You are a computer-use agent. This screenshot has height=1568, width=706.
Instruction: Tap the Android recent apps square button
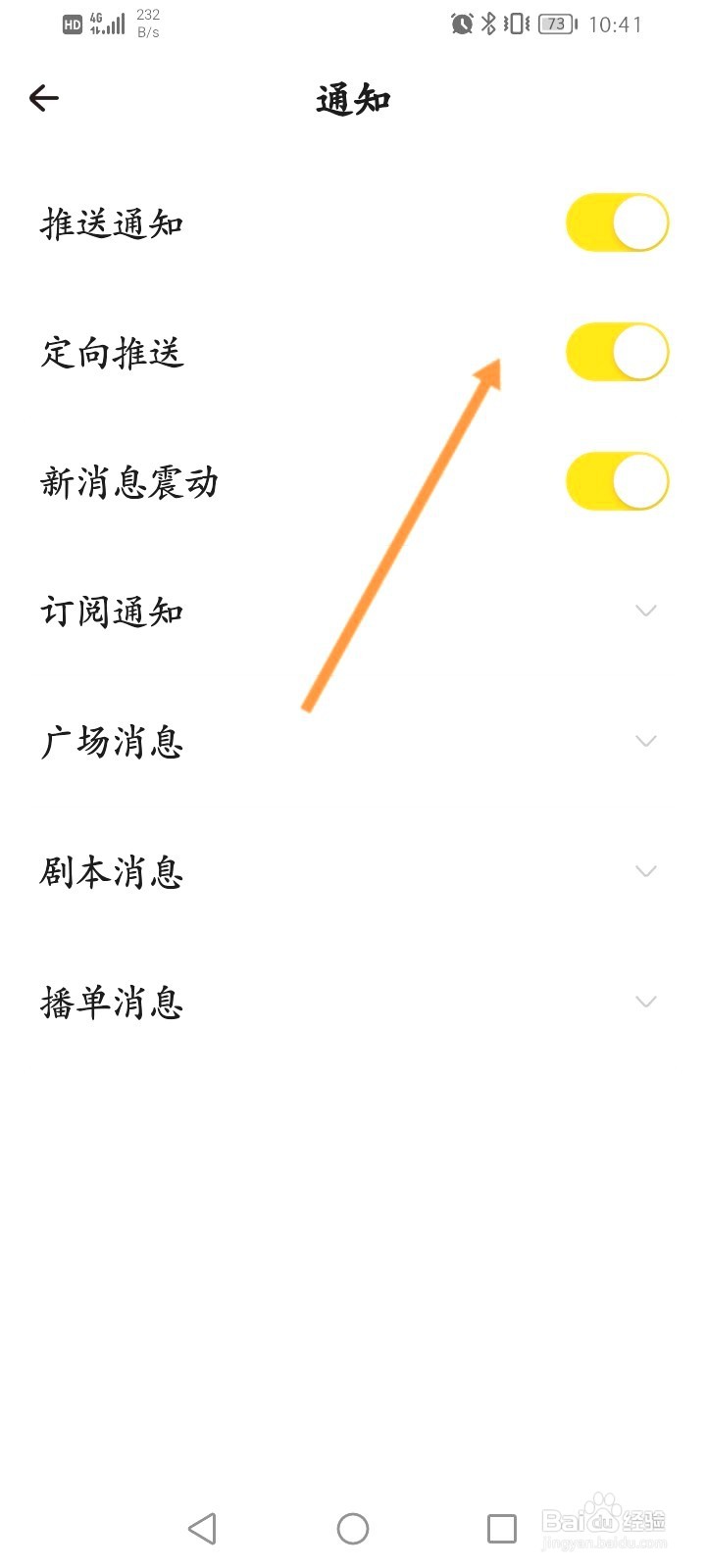[502, 1527]
